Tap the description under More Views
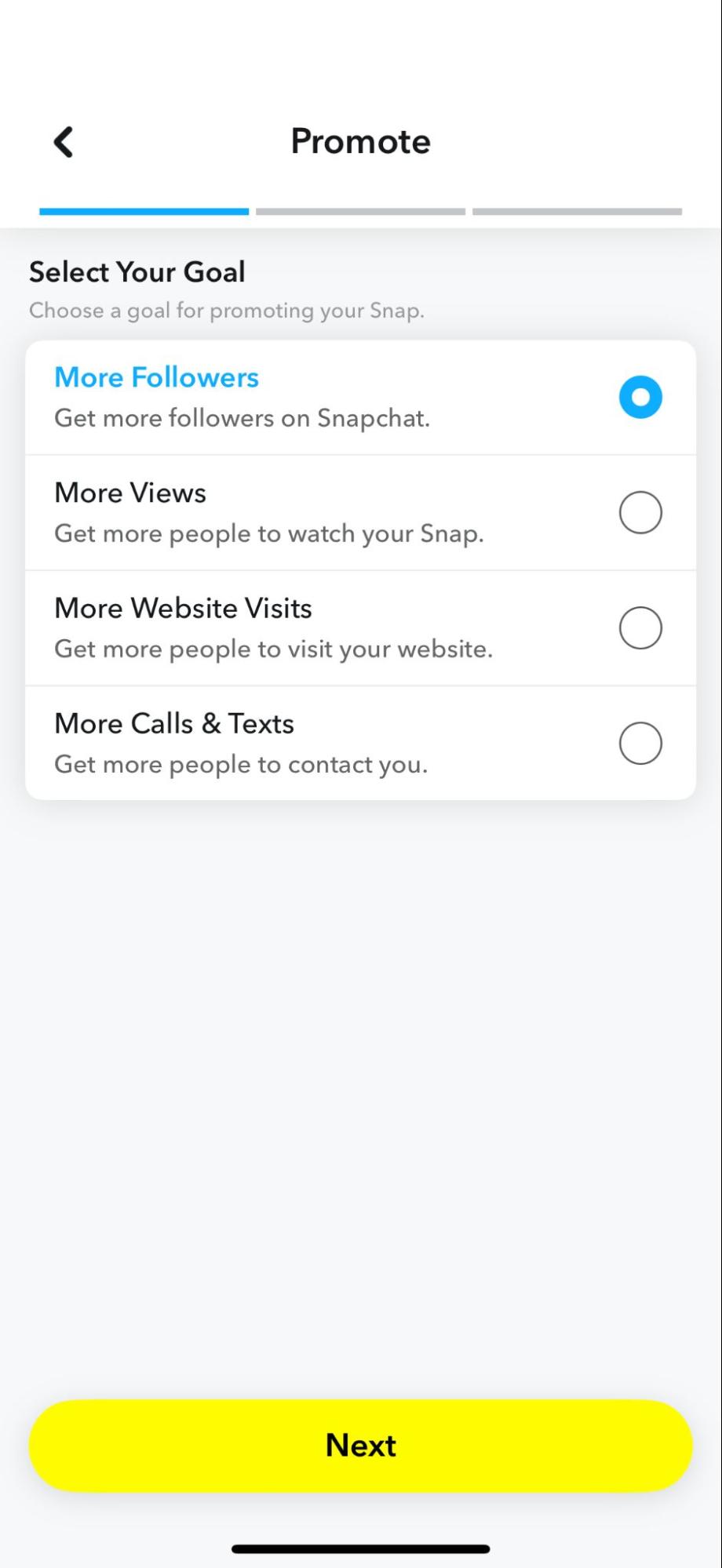Image resolution: width=722 pixels, height=1568 pixels. [269, 533]
